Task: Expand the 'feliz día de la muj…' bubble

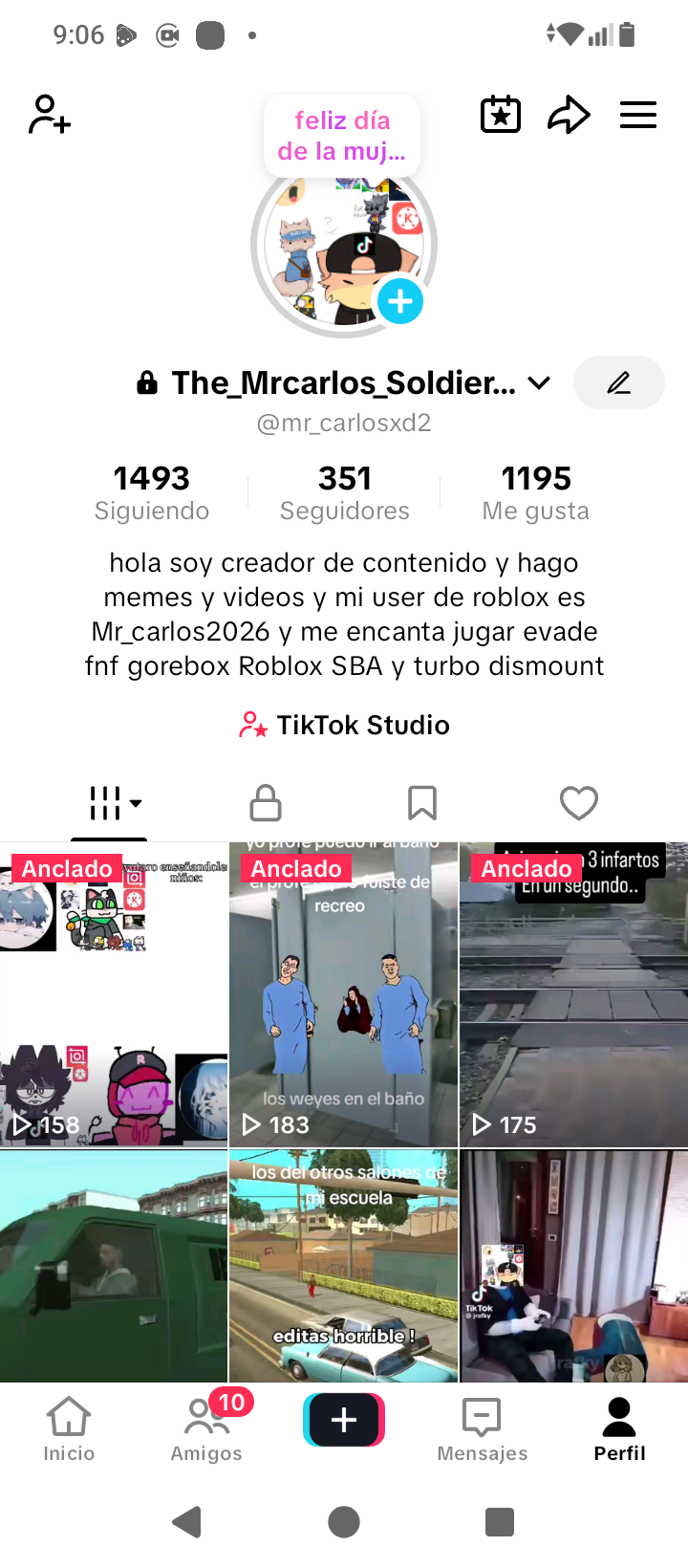Action: pos(341,134)
